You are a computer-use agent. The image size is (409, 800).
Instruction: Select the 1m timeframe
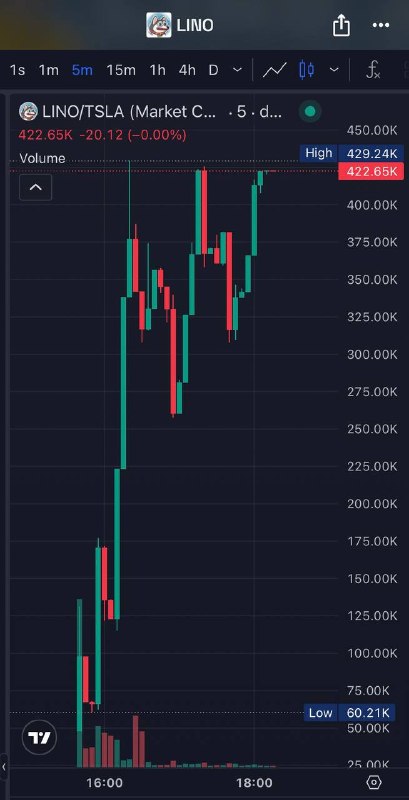click(x=48, y=70)
